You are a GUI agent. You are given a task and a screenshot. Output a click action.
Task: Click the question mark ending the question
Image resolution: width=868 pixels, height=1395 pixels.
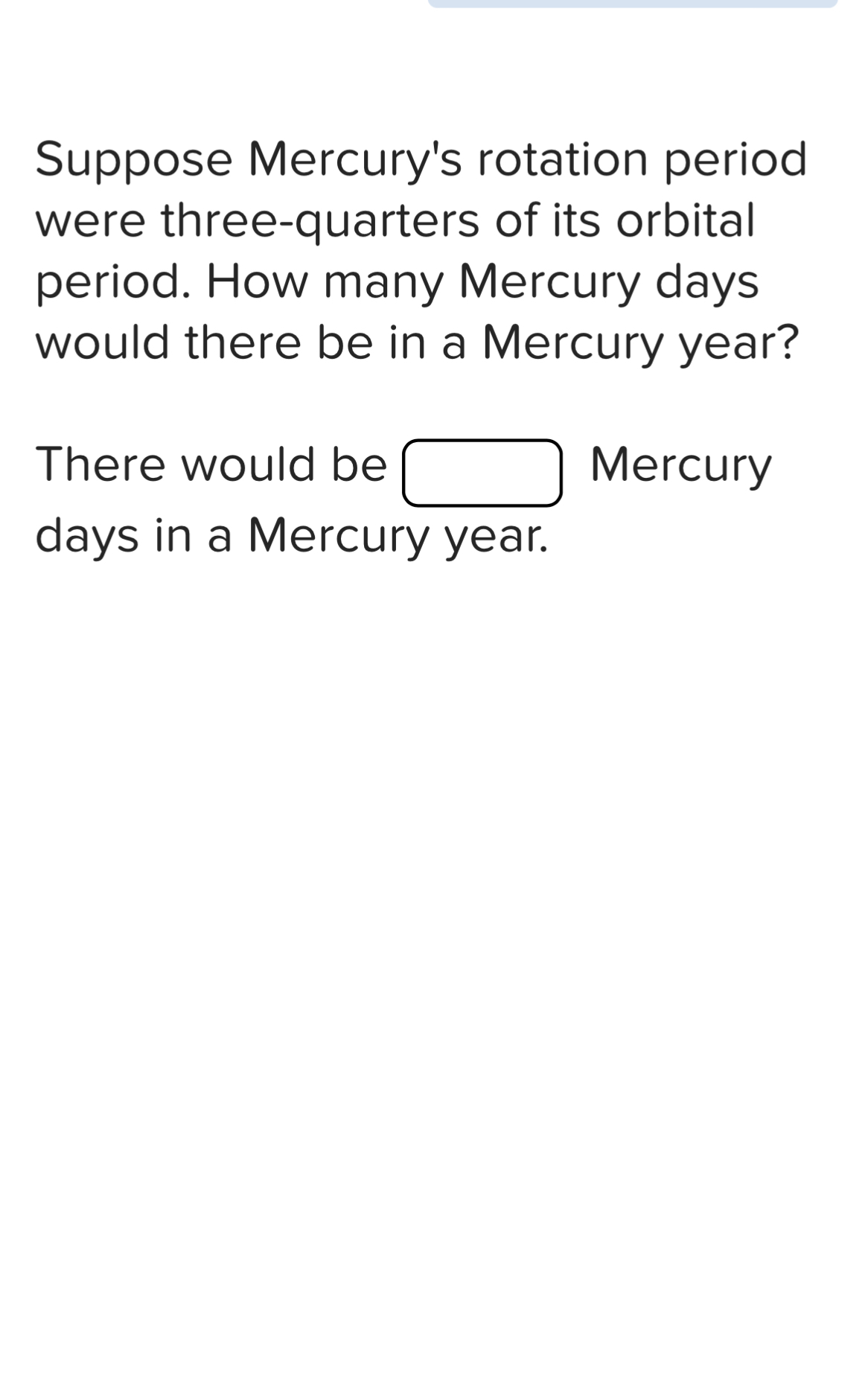coord(788,342)
